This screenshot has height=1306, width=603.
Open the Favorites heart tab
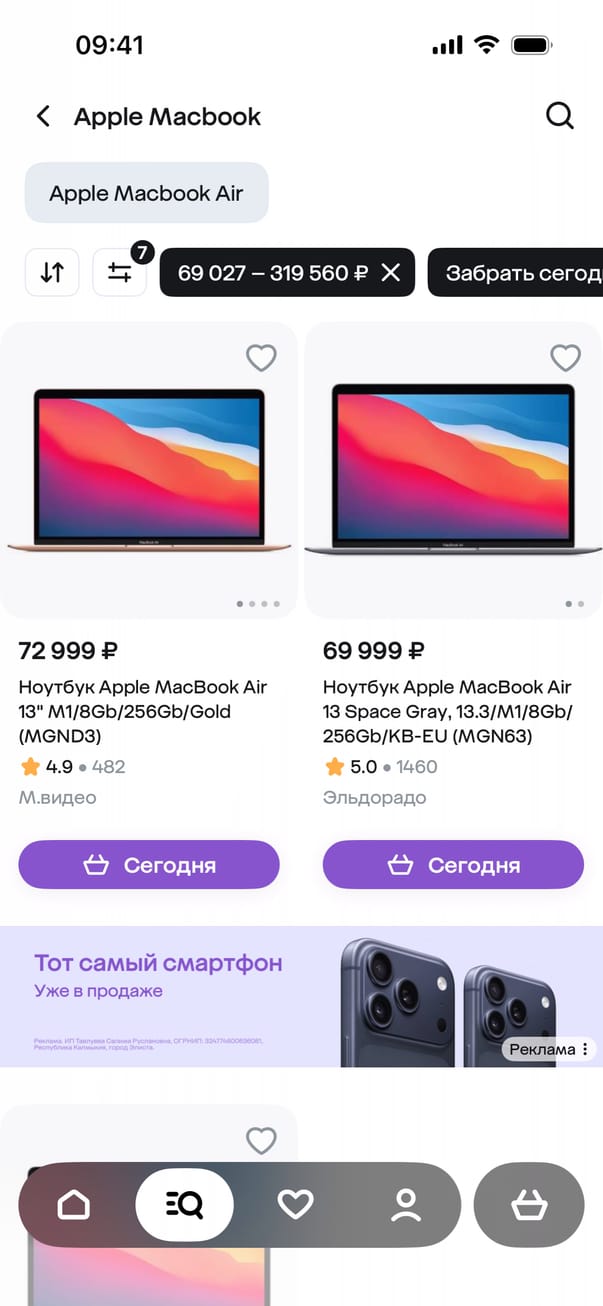coord(295,1205)
